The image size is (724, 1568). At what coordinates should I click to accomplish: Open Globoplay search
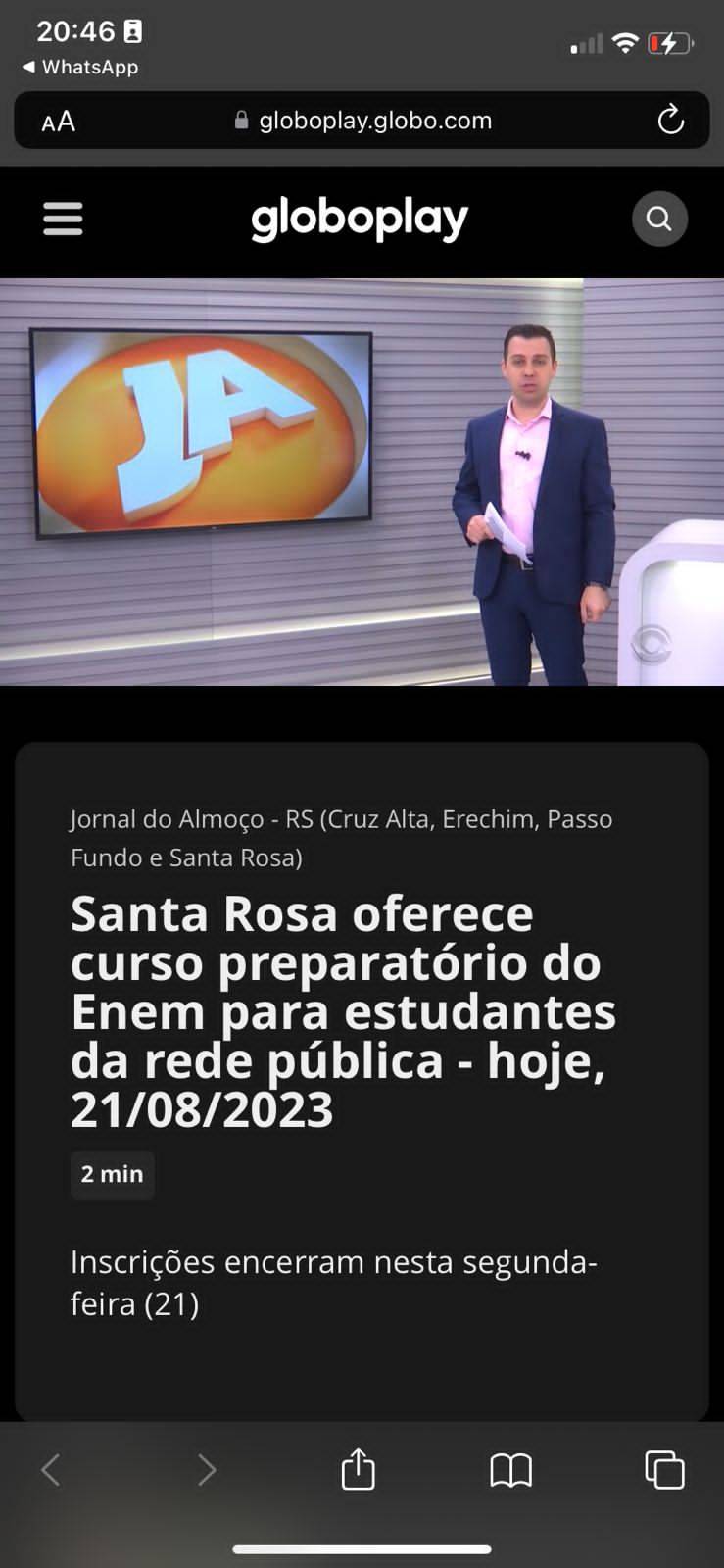pos(659,219)
